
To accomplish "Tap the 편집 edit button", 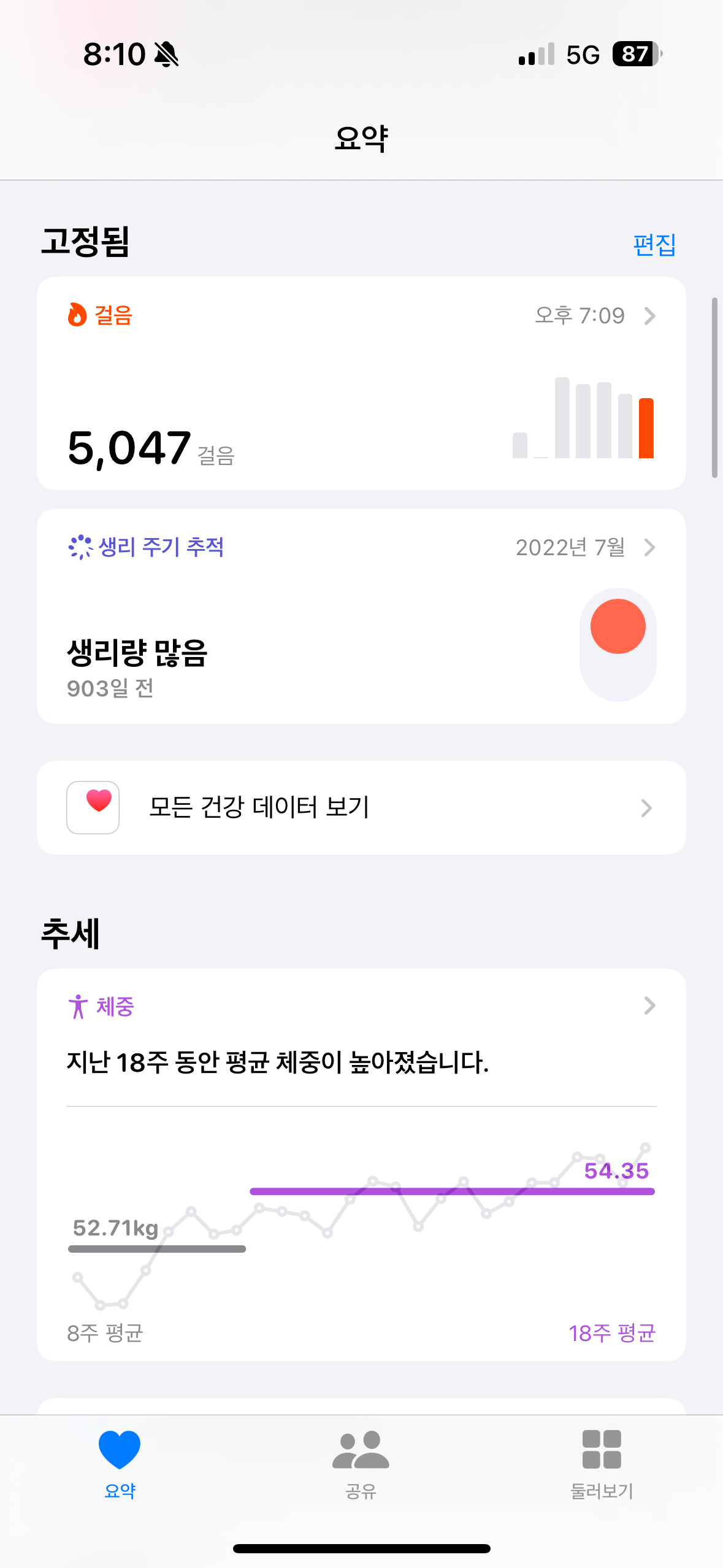I will pos(654,245).
